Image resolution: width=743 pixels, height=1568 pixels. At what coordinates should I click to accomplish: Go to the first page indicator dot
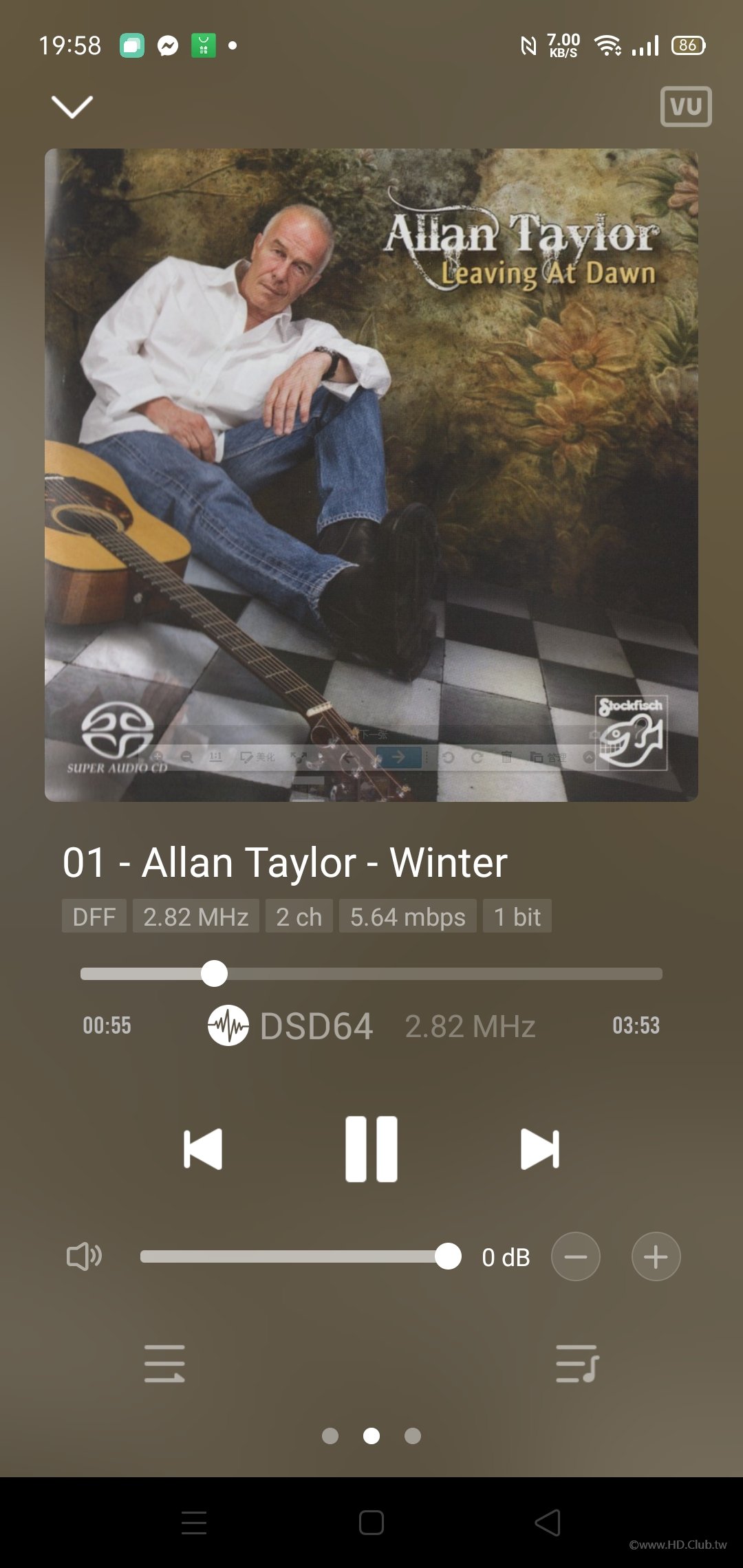pyautogui.click(x=330, y=1436)
